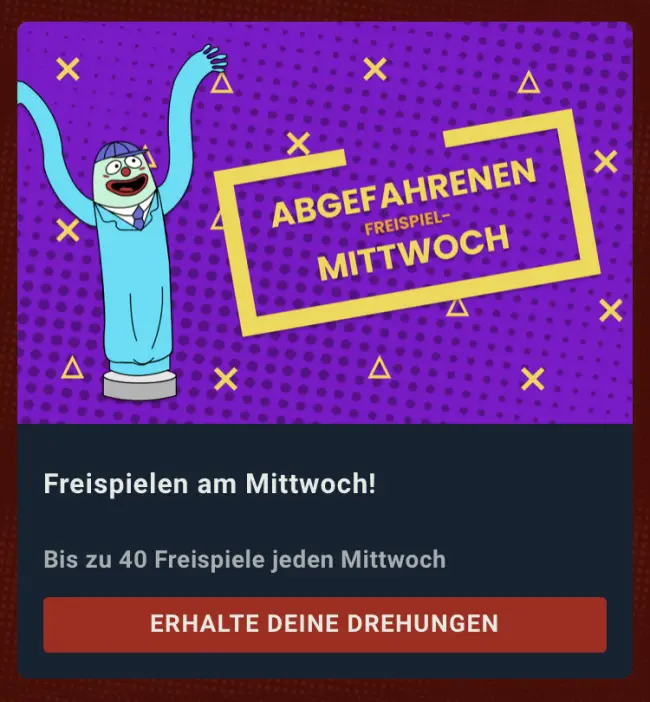This screenshot has height=702, width=650.
Task: Tap the ERHALTE DEINE DREHUNGEN button
Action: [x=324, y=624]
